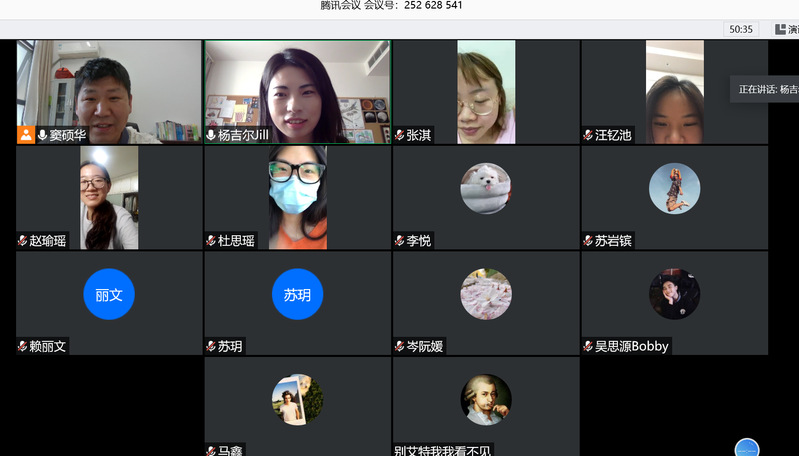Tap the blue floating circle button
The width and height of the screenshot is (799, 456).
pos(746,448)
